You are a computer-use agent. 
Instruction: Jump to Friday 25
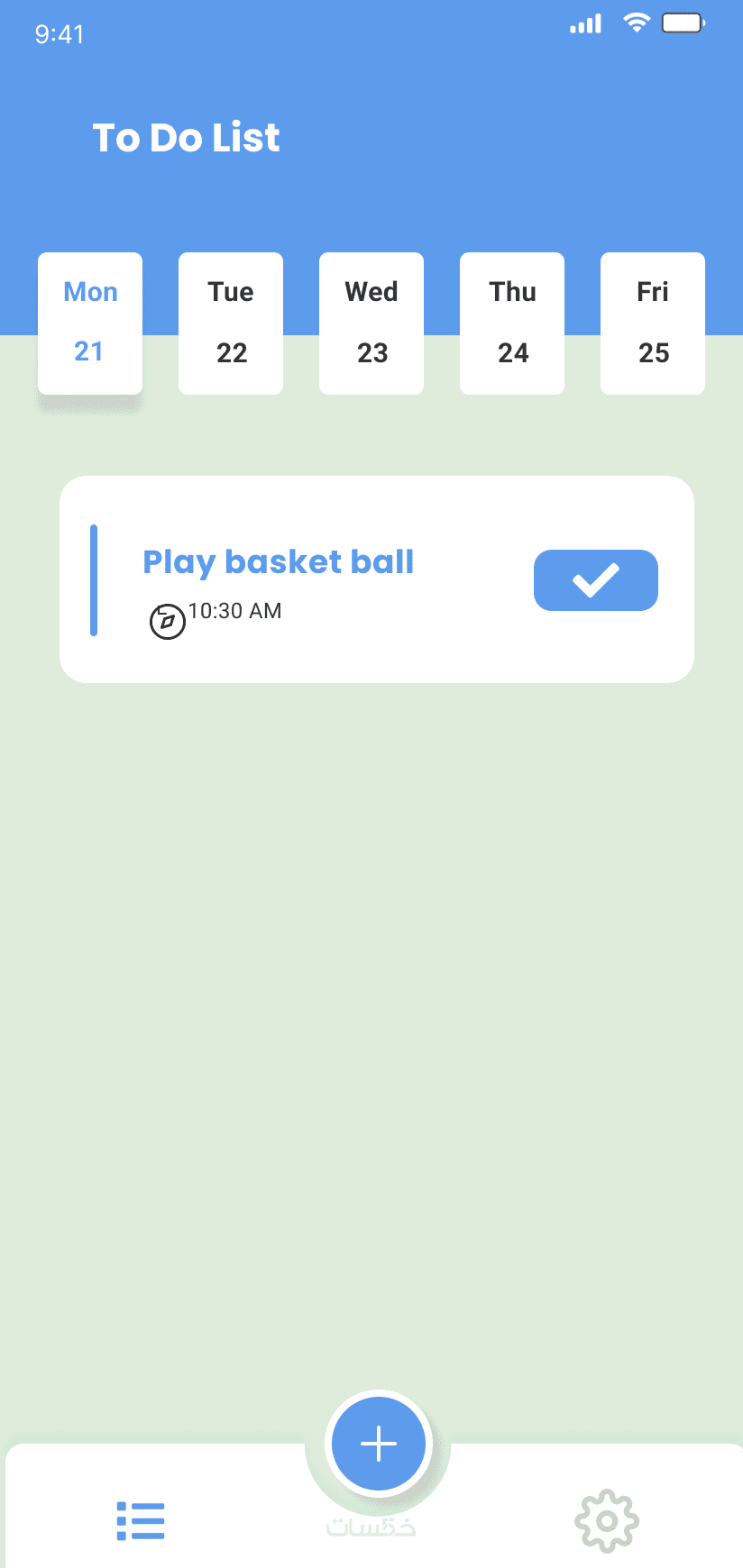pyautogui.click(x=653, y=323)
